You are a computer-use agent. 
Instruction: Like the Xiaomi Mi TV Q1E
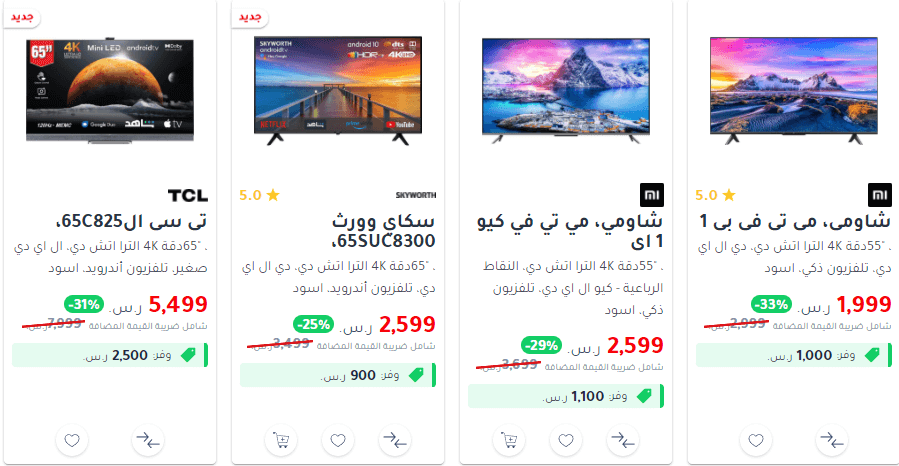(x=566, y=440)
